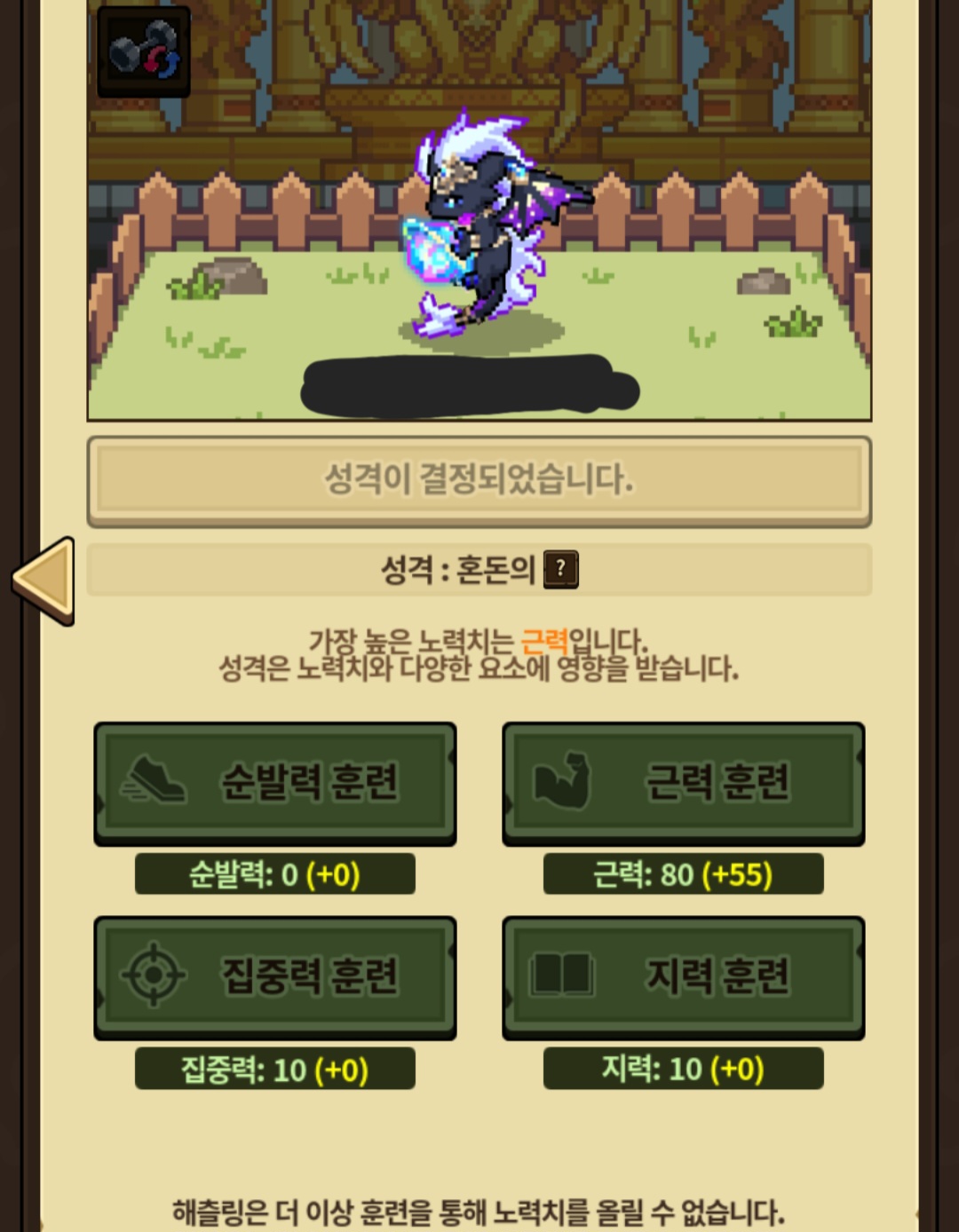Start 집중력 훈련 focus training
Screen dimensions: 959x1232
[275, 977]
